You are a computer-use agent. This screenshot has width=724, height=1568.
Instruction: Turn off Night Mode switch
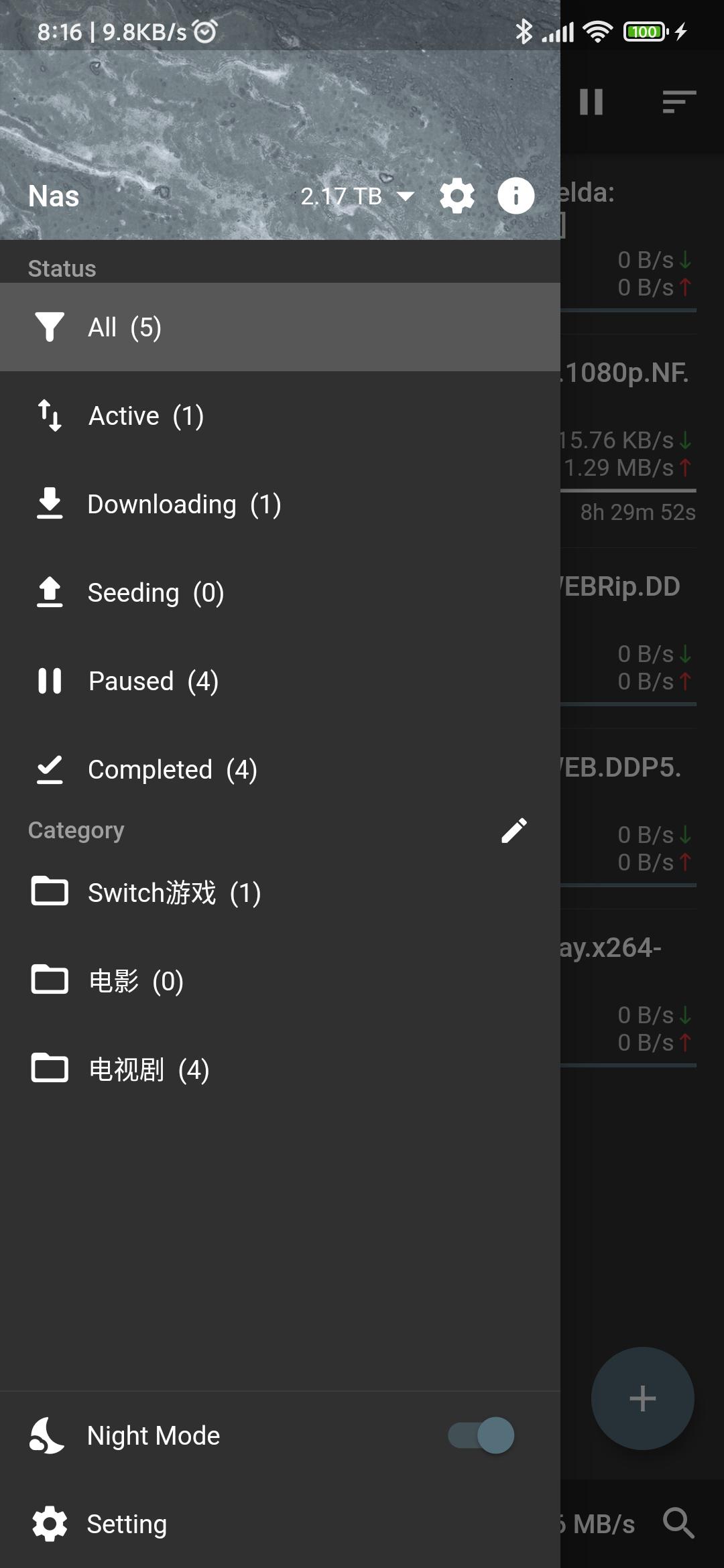[x=481, y=1435]
